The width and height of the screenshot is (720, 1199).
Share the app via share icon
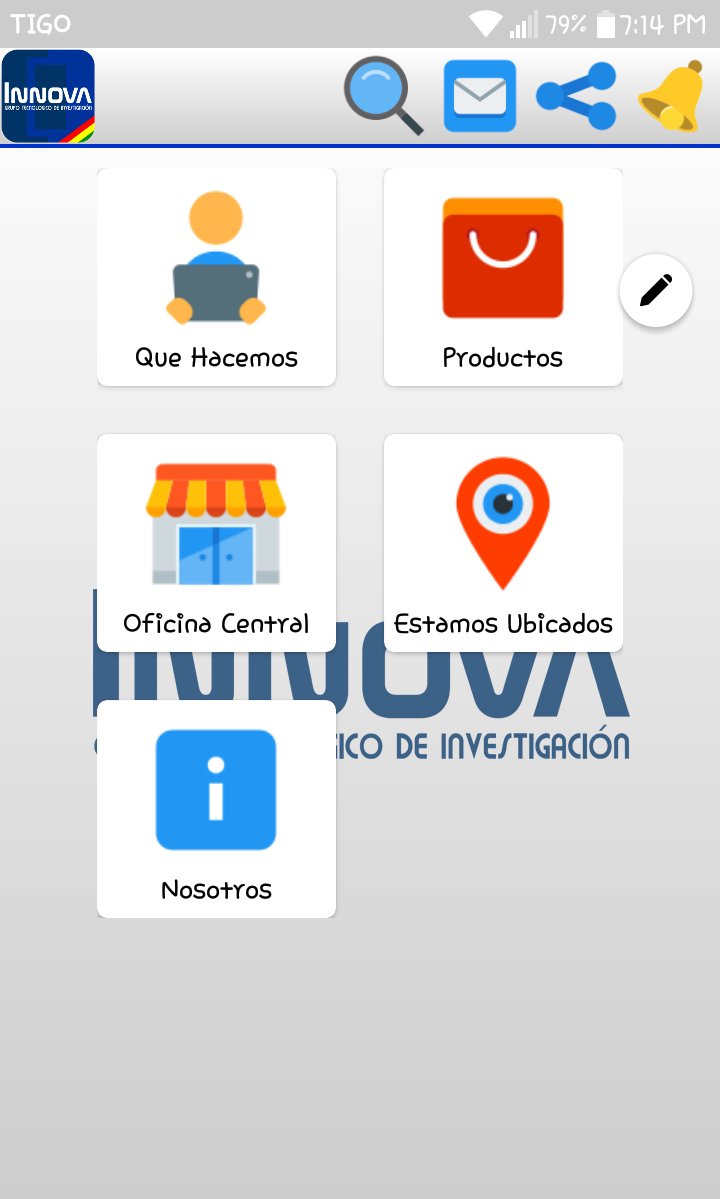pos(576,96)
